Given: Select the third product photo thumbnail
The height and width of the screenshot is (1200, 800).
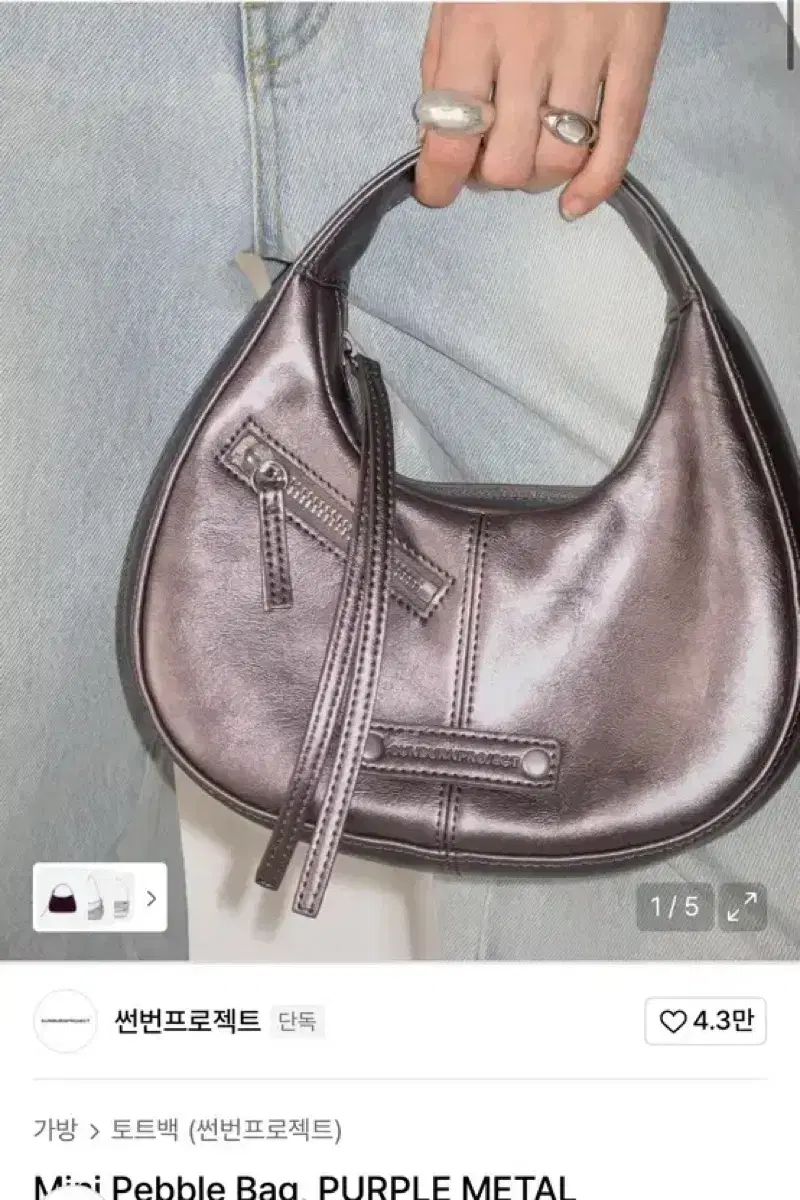Looking at the screenshot, I should pyautogui.click(x=122, y=898).
